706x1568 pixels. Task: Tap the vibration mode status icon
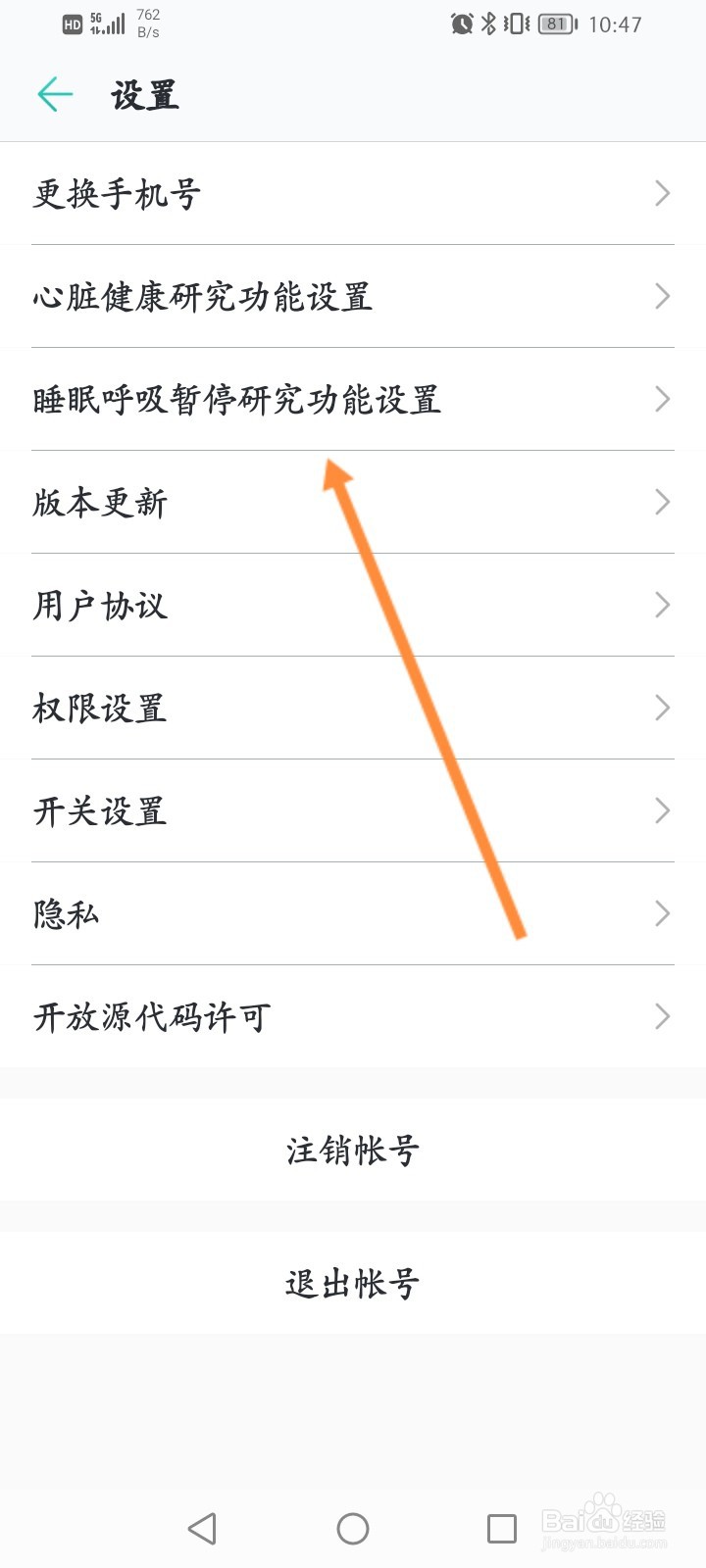coord(514,24)
